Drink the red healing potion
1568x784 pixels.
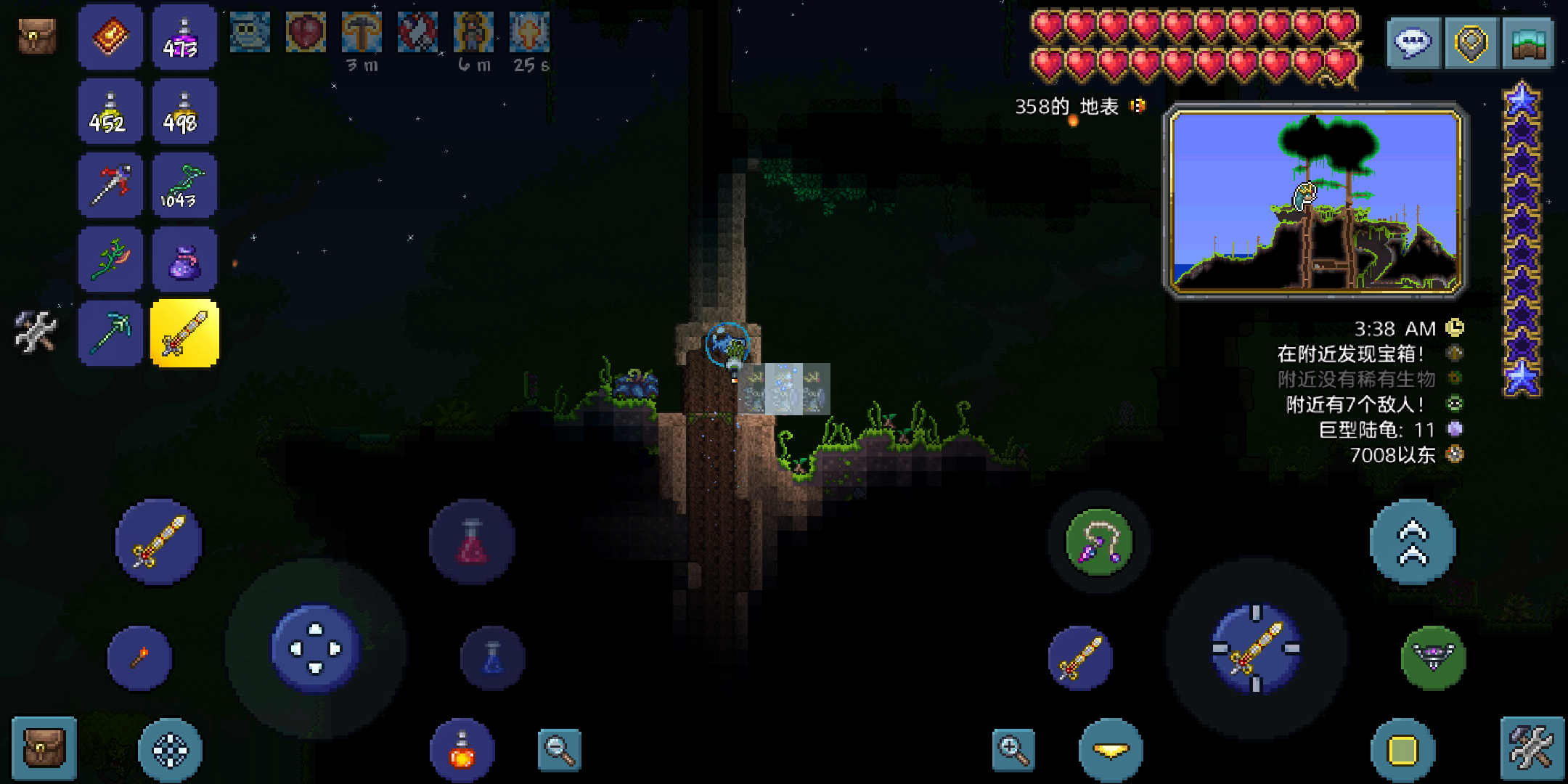472,542
